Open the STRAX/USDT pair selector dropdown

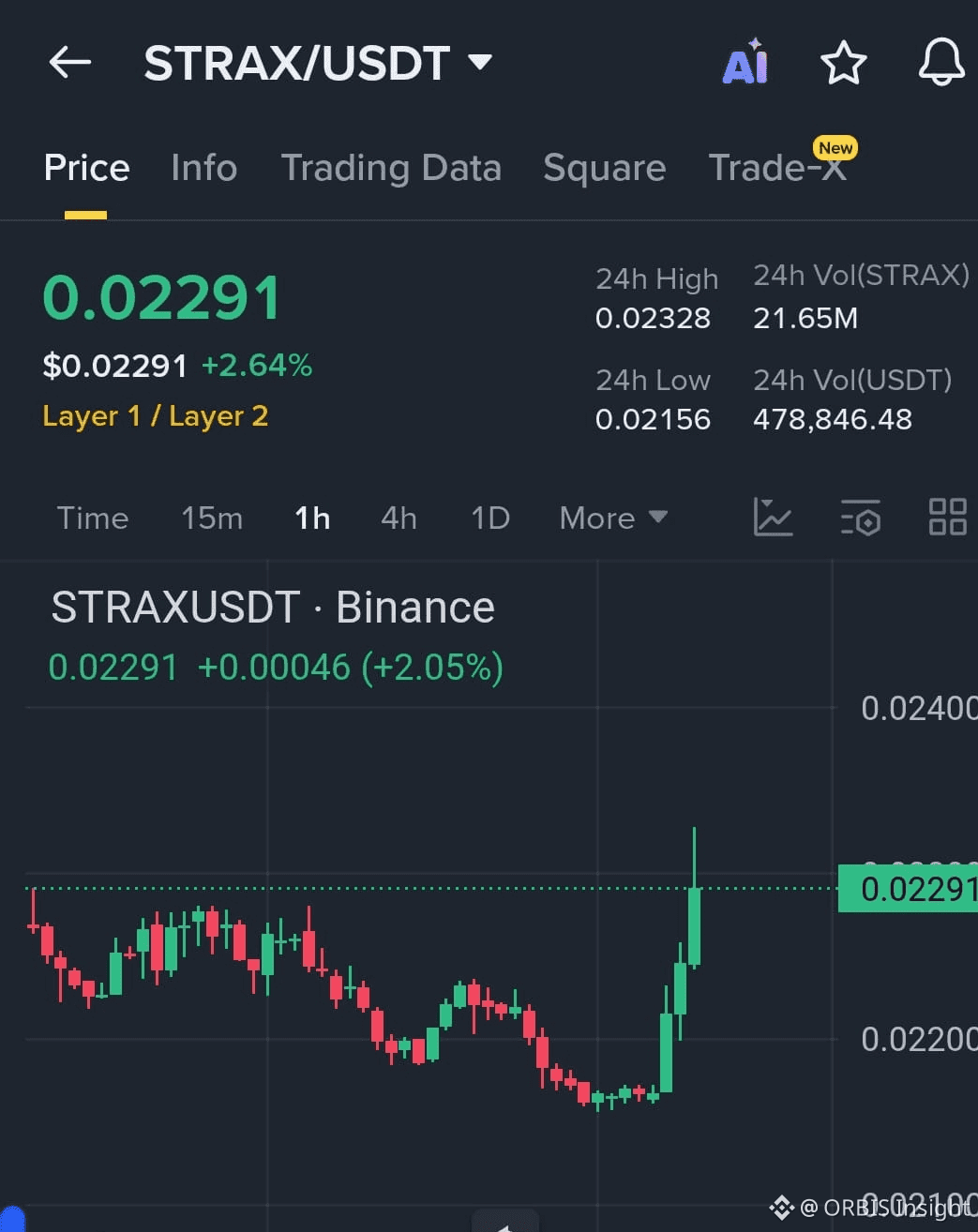click(480, 62)
